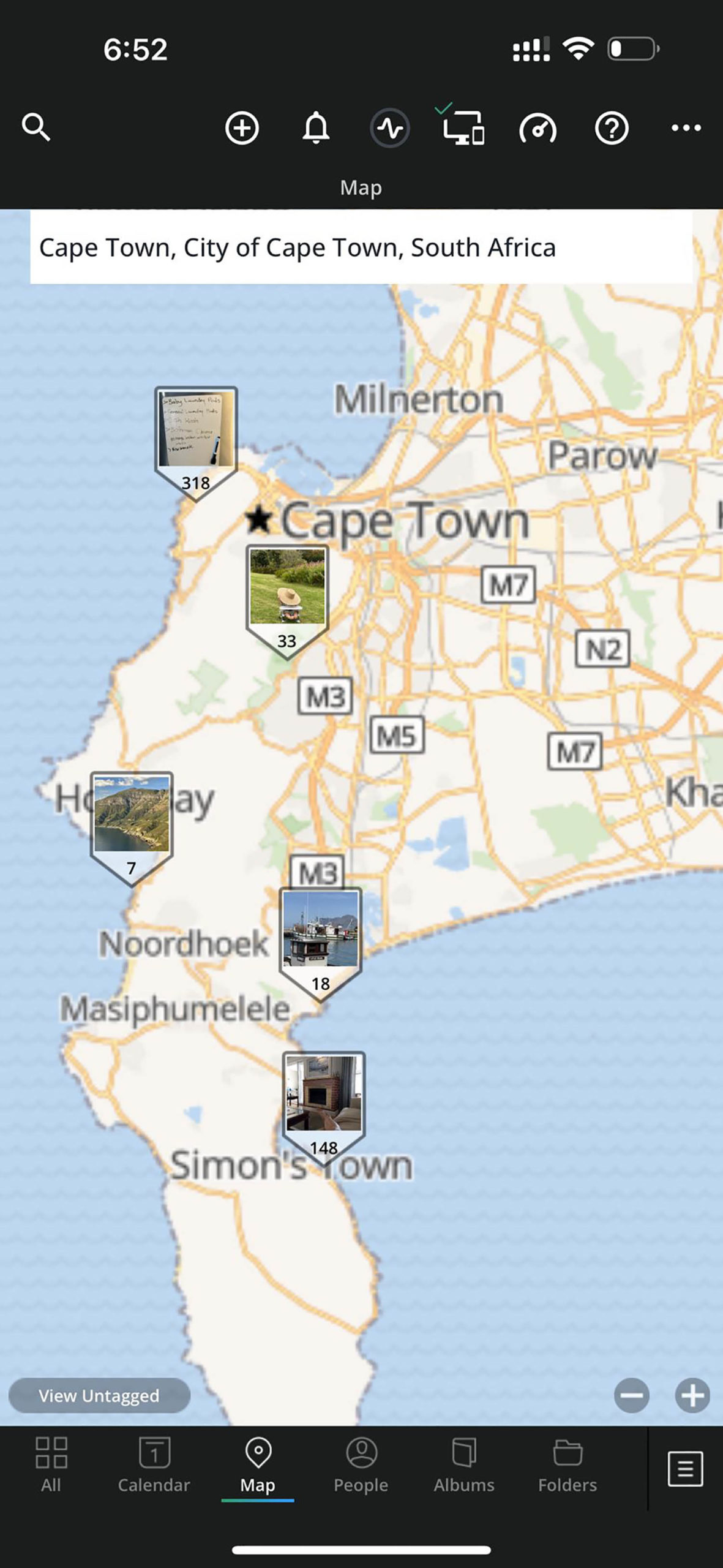Screen dimensions: 723x1568
Task: Open notifications via the bell icon
Action: tap(316, 128)
